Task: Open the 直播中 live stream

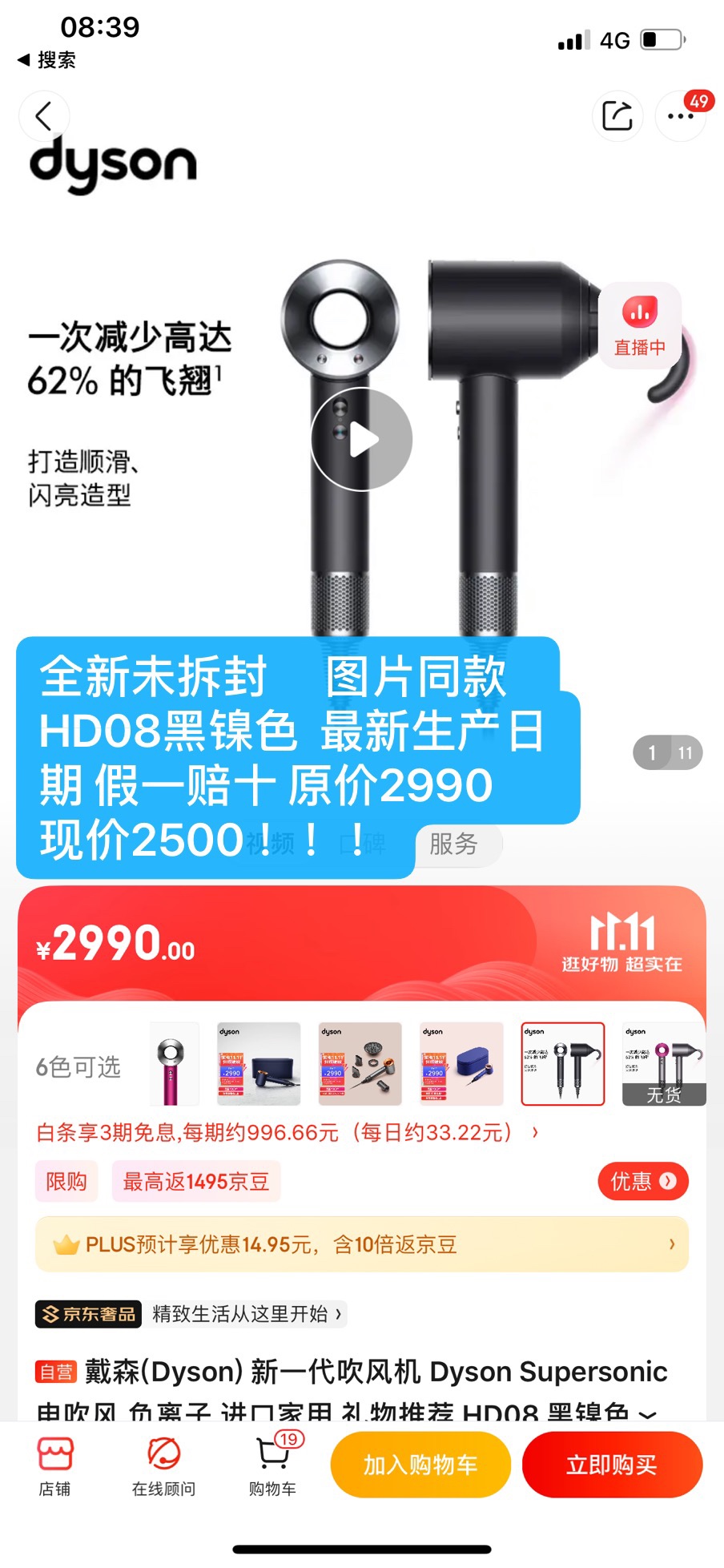Action: 640,326
